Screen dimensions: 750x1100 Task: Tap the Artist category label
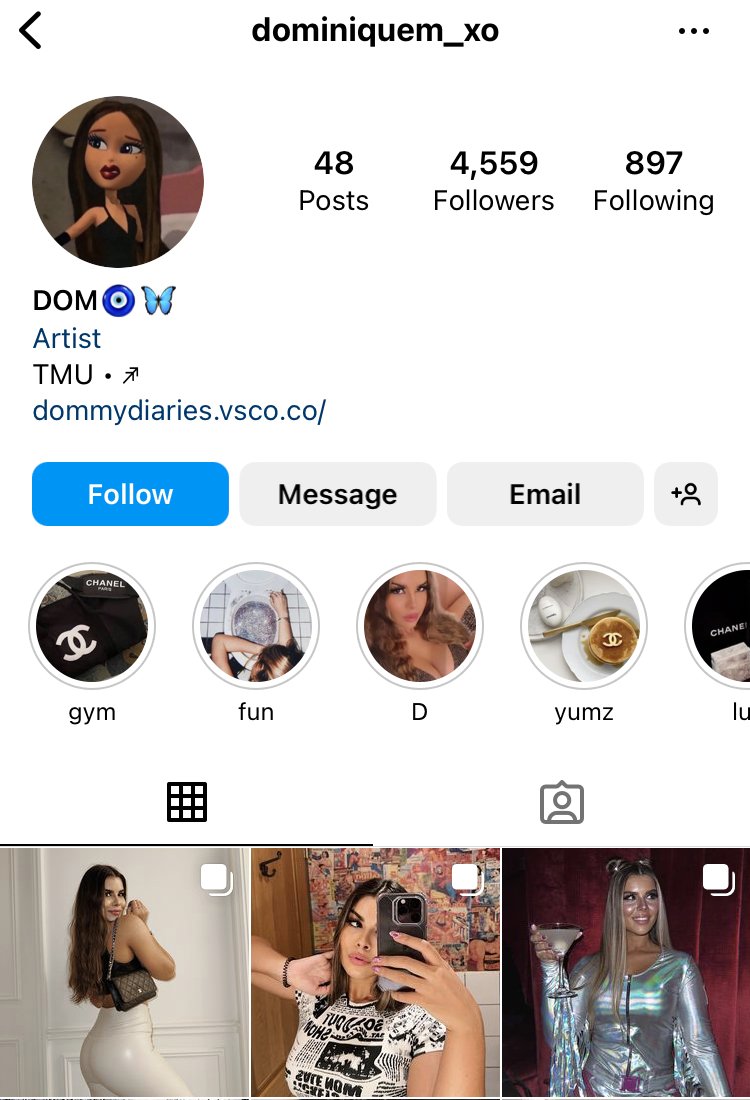(67, 338)
